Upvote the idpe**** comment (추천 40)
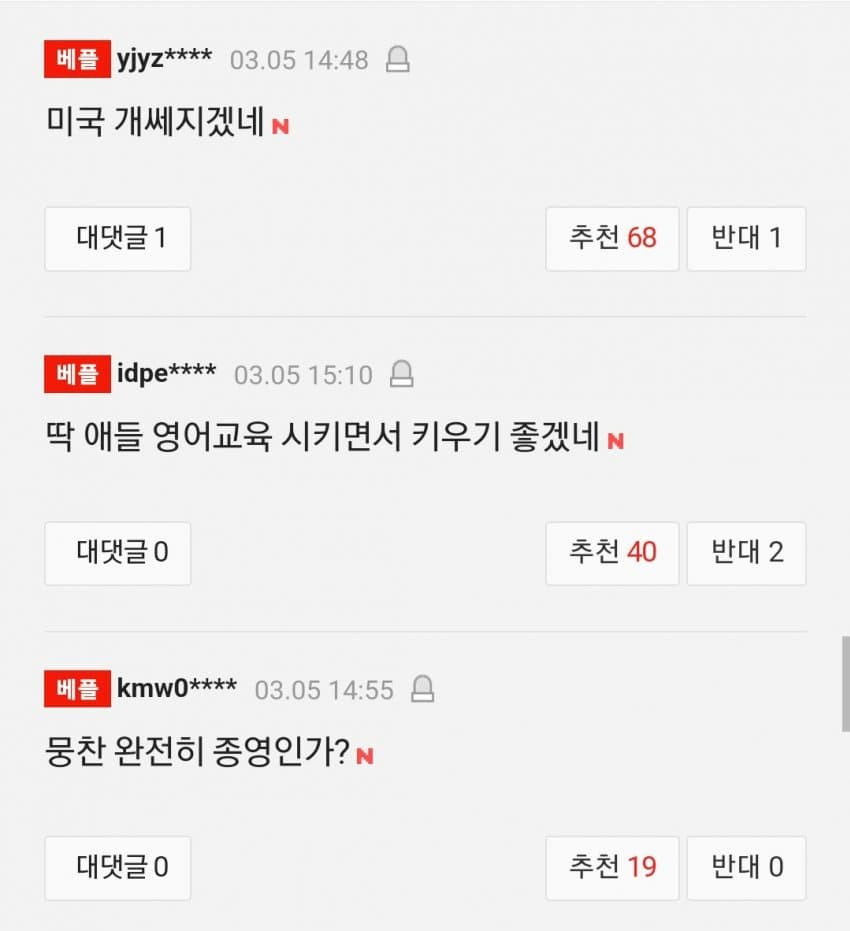The image size is (850, 931). [x=612, y=553]
